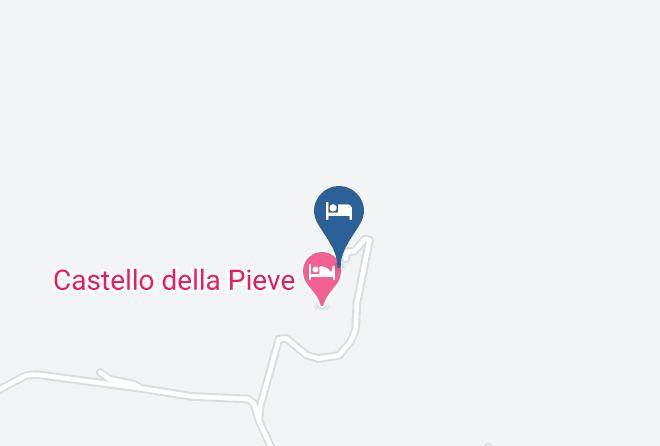Open the blue hotel marker on the map
Viewport: 660px width, 446px height.
339,217
